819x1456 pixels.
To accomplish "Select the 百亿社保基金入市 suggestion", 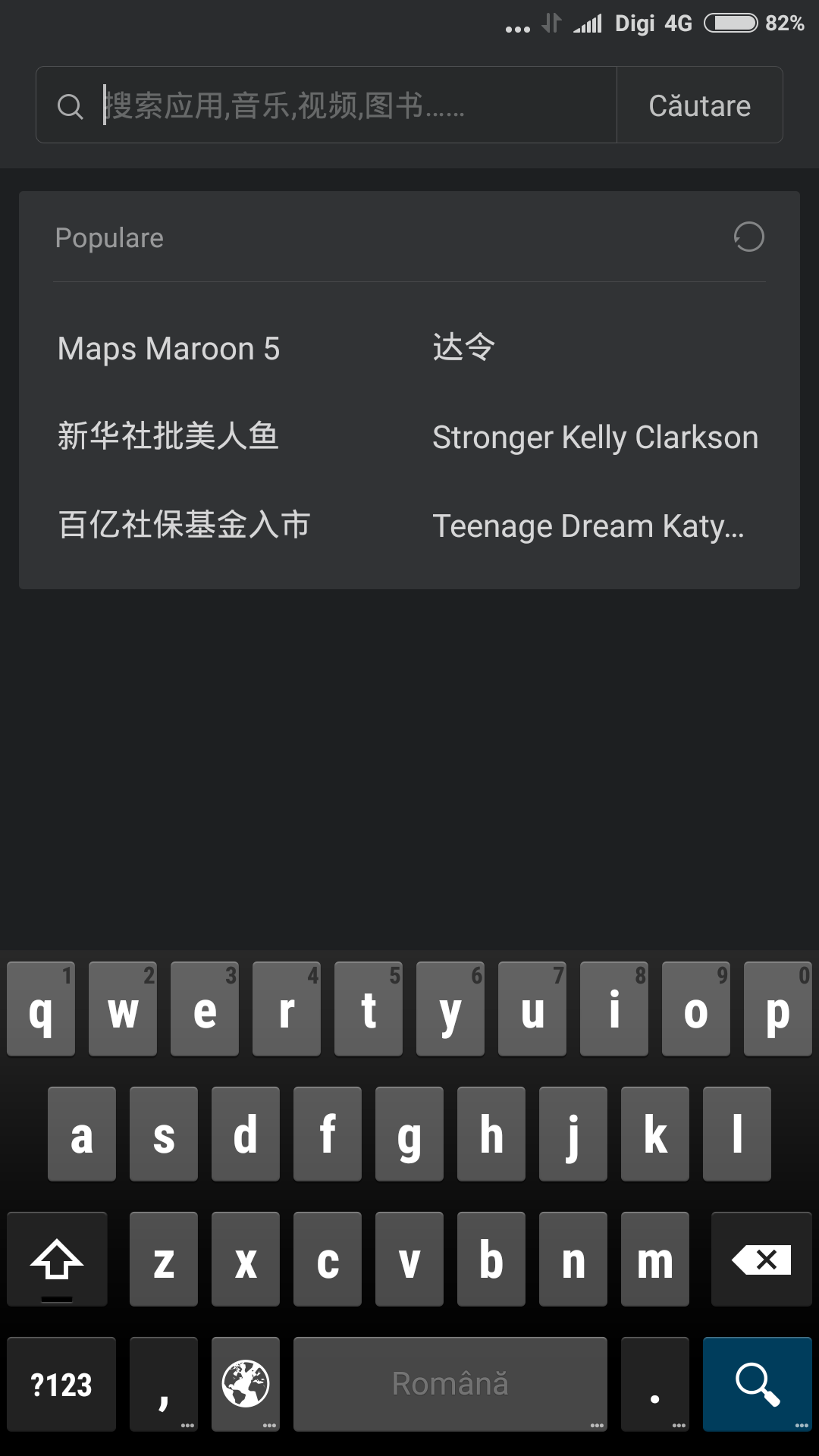I will pos(184,524).
